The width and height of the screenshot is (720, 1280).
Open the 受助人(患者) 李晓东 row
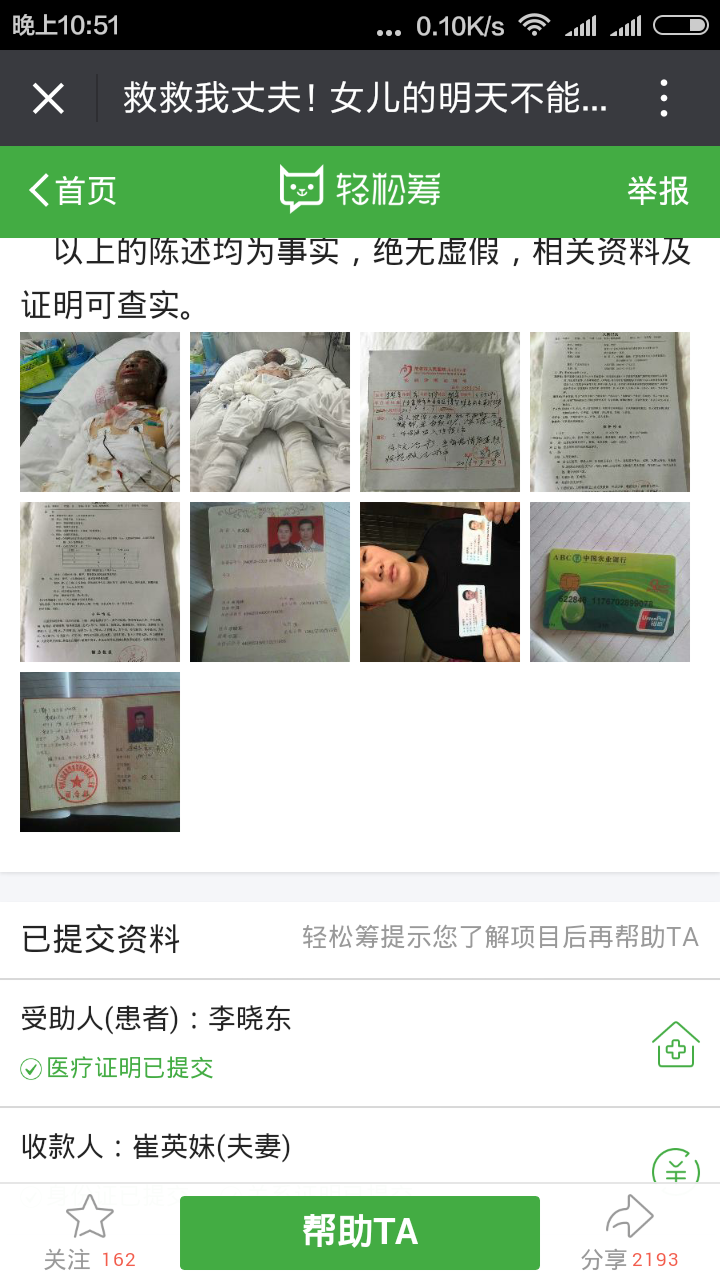[360, 1042]
